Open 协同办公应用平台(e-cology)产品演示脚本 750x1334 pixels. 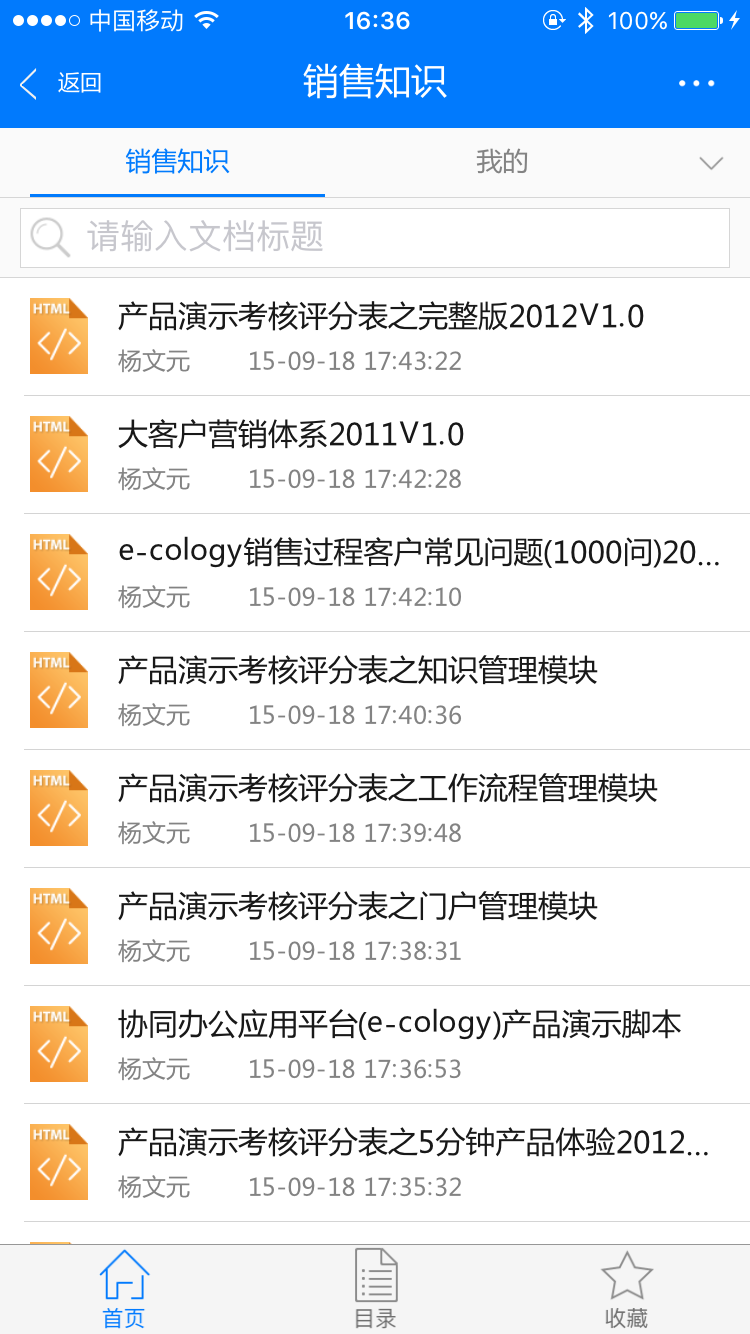click(375, 1045)
